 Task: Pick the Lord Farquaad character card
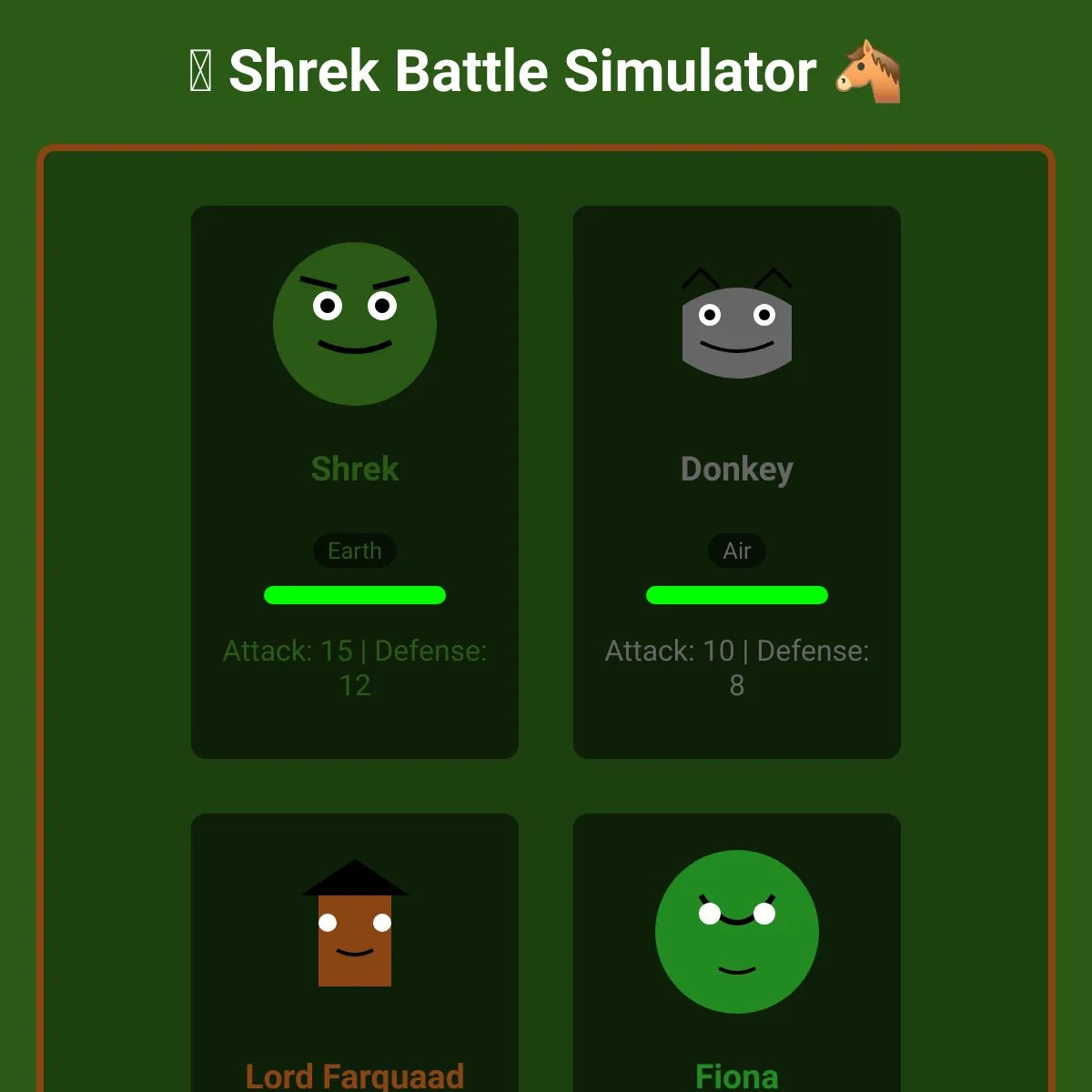tap(354, 955)
